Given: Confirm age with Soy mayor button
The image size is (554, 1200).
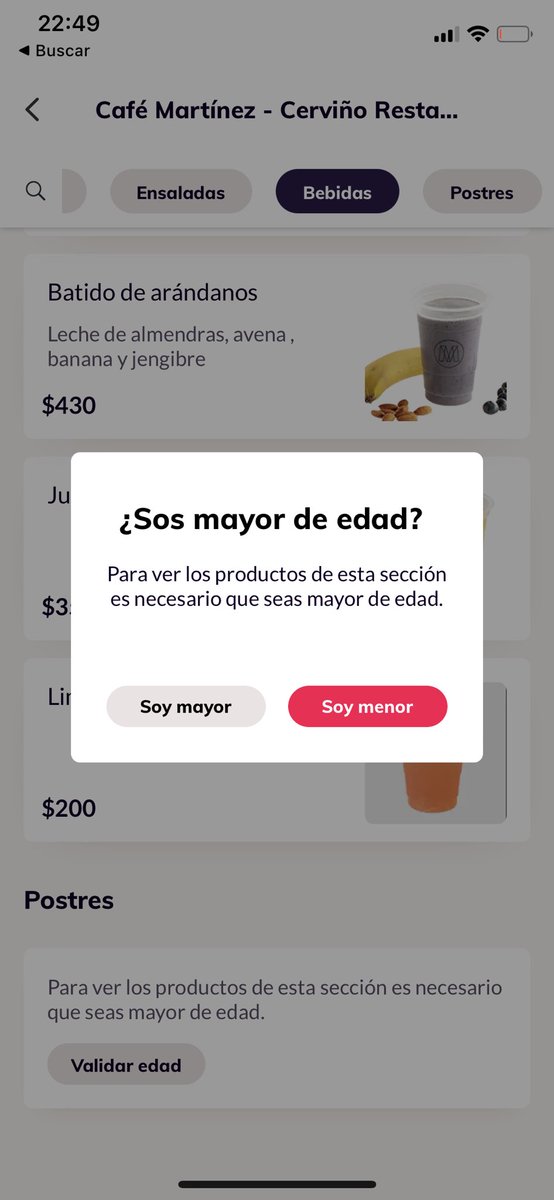Looking at the screenshot, I should (186, 706).
